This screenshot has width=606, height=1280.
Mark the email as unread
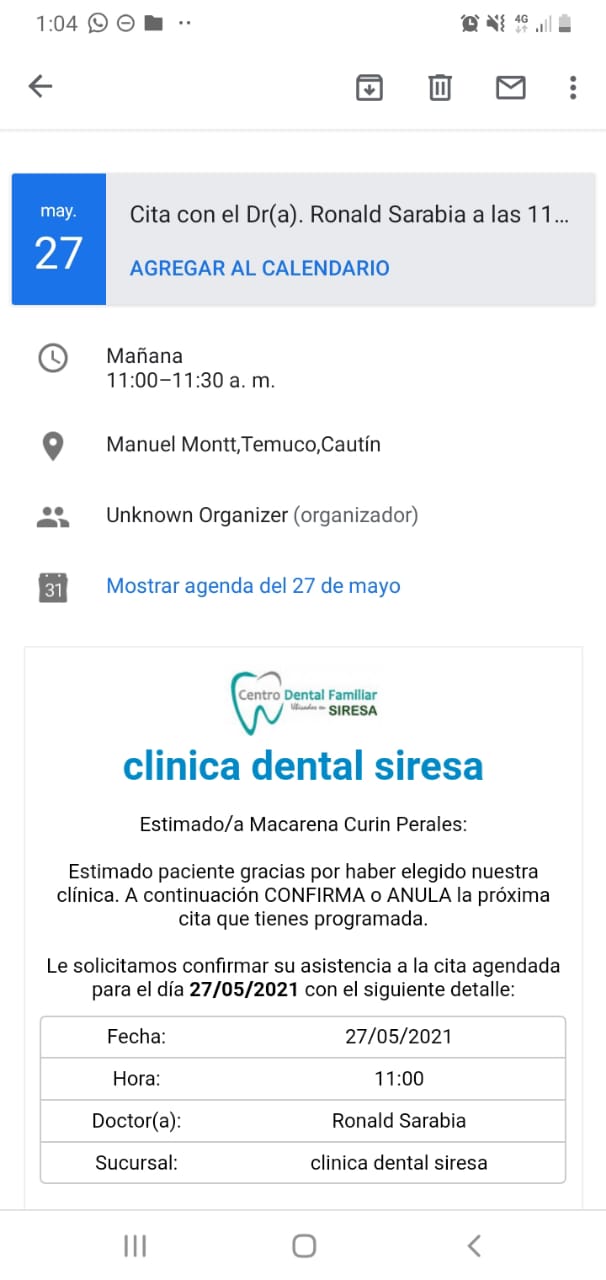point(510,88)
